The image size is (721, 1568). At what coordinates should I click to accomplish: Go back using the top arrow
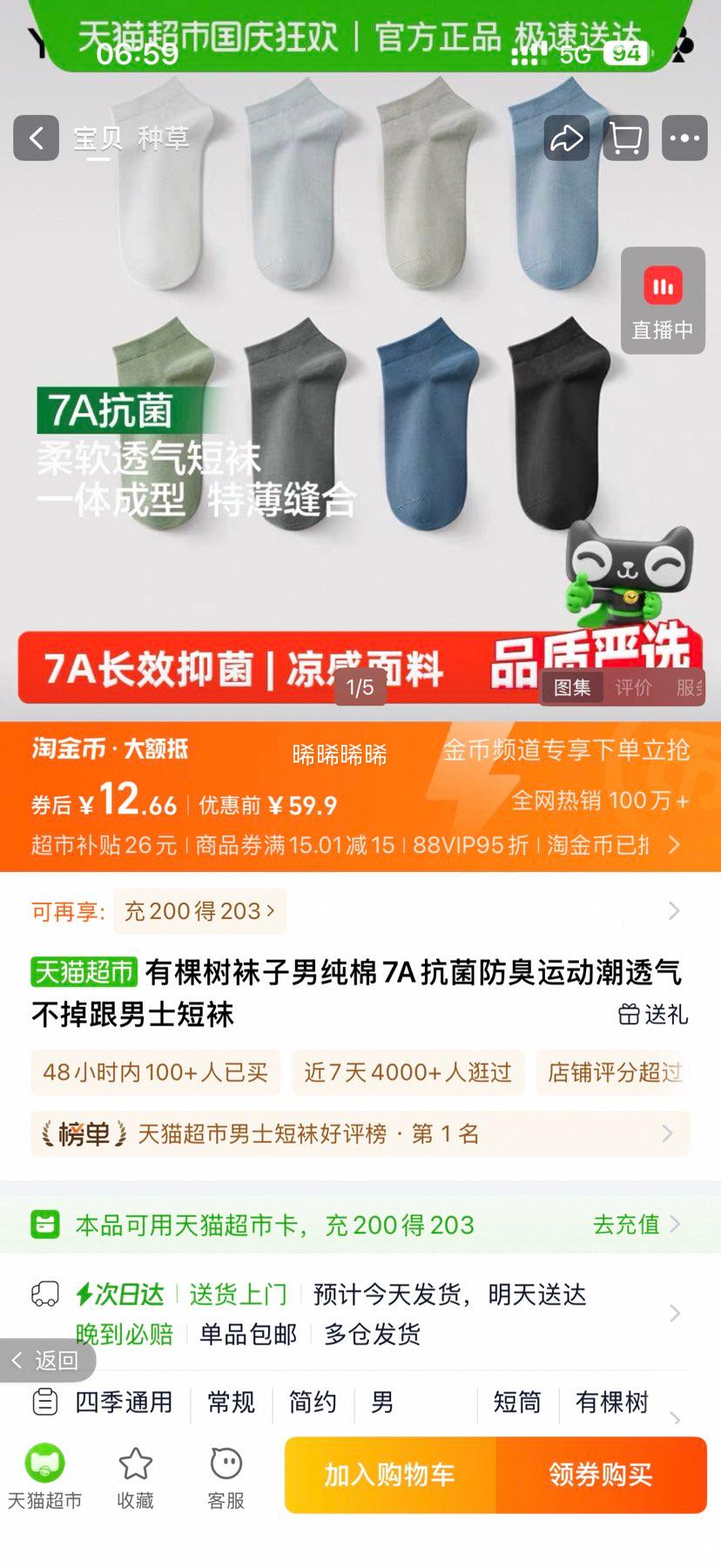tap(37, 138)
